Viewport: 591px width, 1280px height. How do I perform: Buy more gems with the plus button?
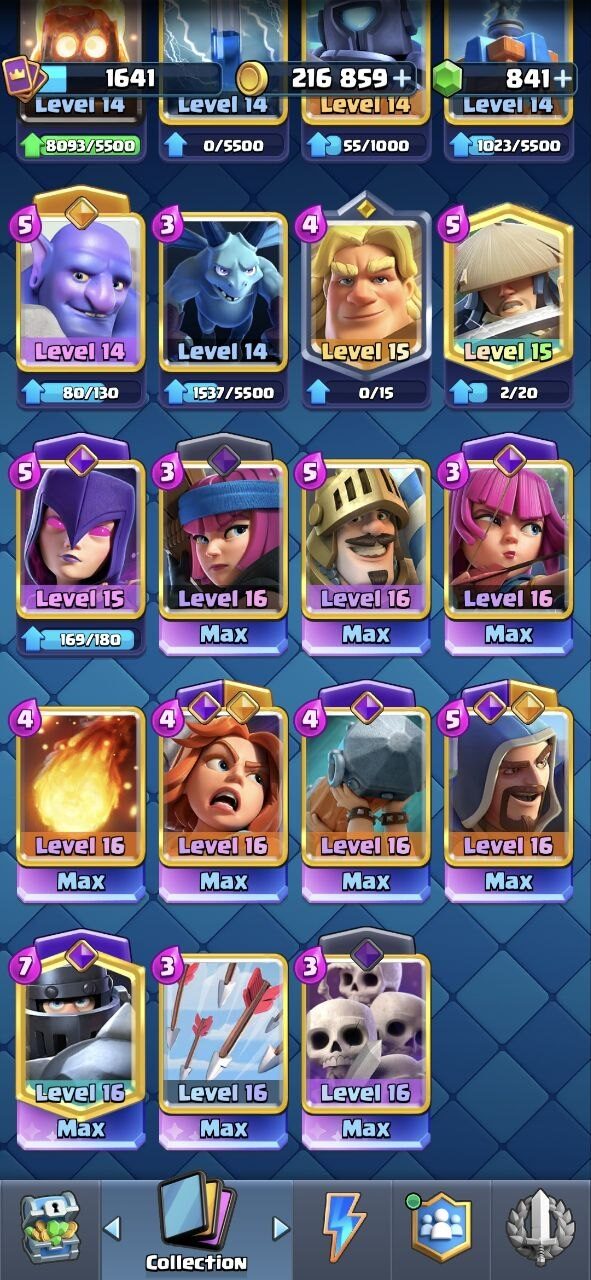(564, 78)
